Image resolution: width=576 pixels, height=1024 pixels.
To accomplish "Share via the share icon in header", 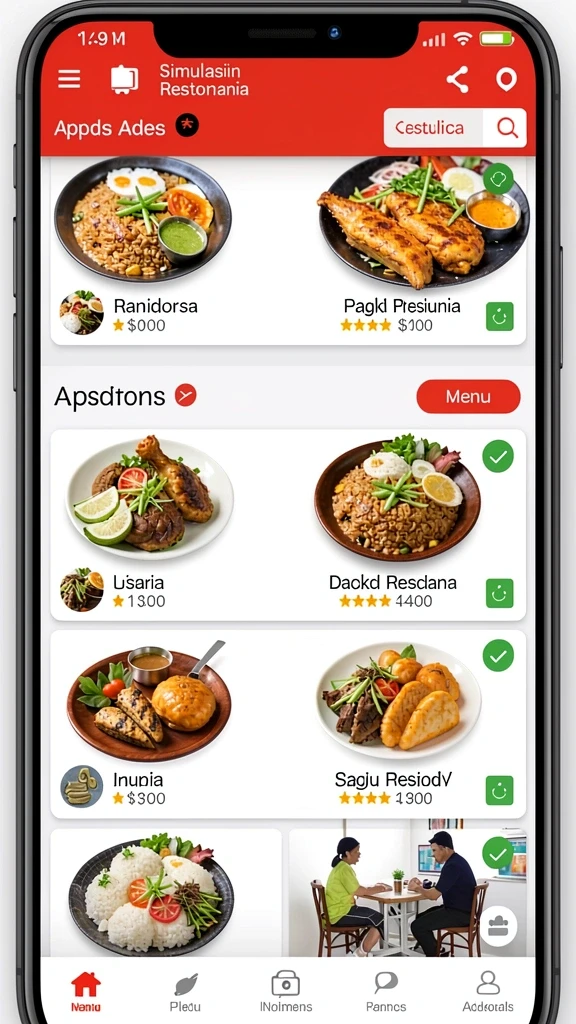I will [x=458, y=80].
